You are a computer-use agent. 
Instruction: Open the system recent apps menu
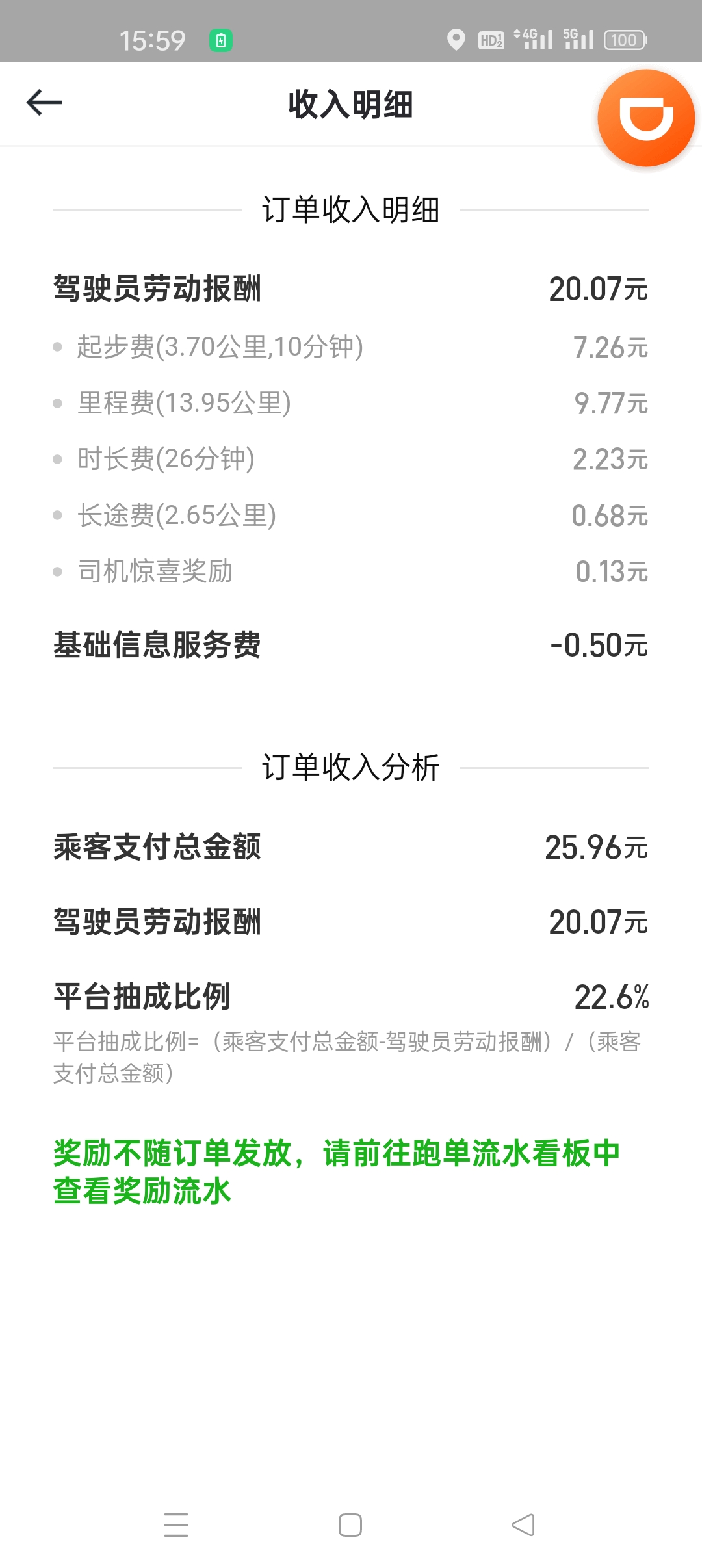click(x=176, y=1524)
